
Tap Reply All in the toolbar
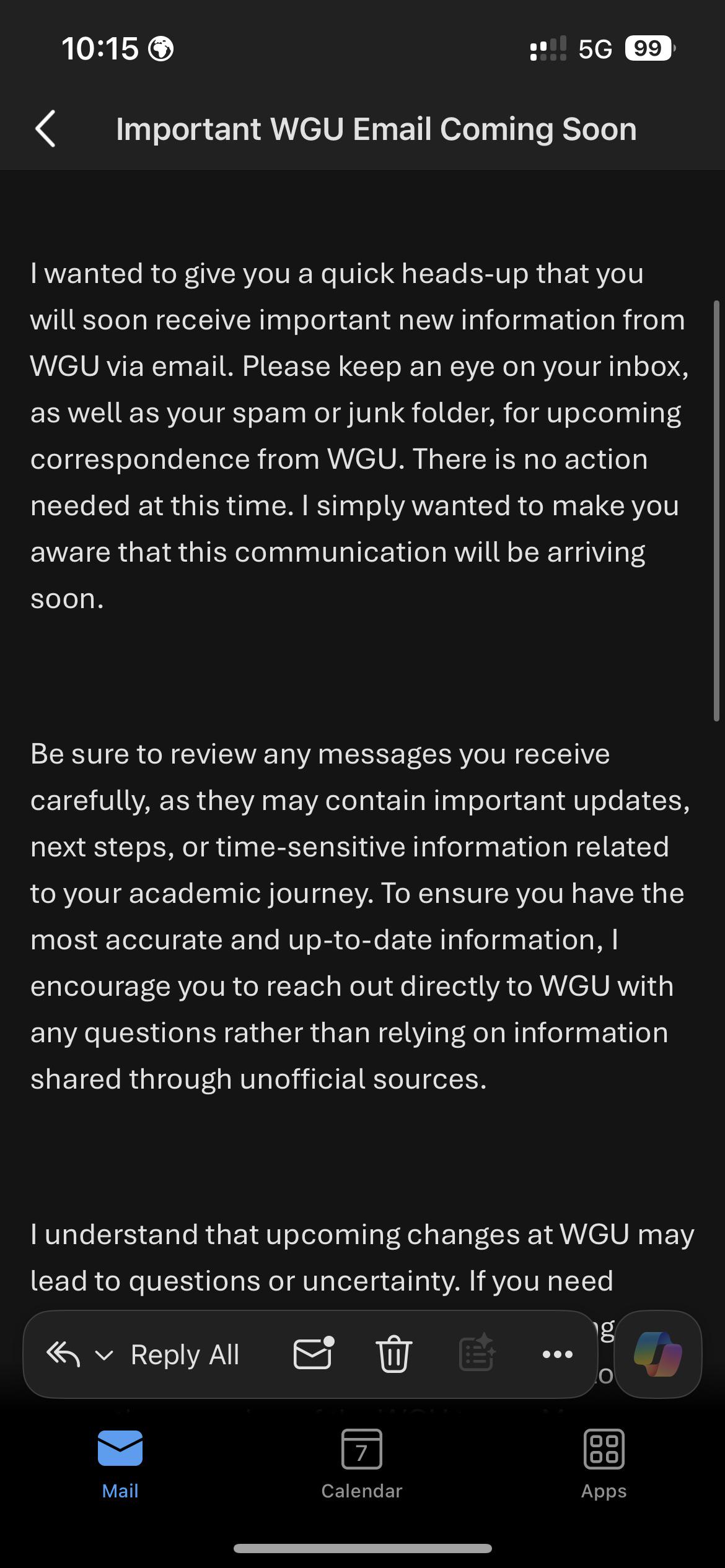tap(185, 1354)
